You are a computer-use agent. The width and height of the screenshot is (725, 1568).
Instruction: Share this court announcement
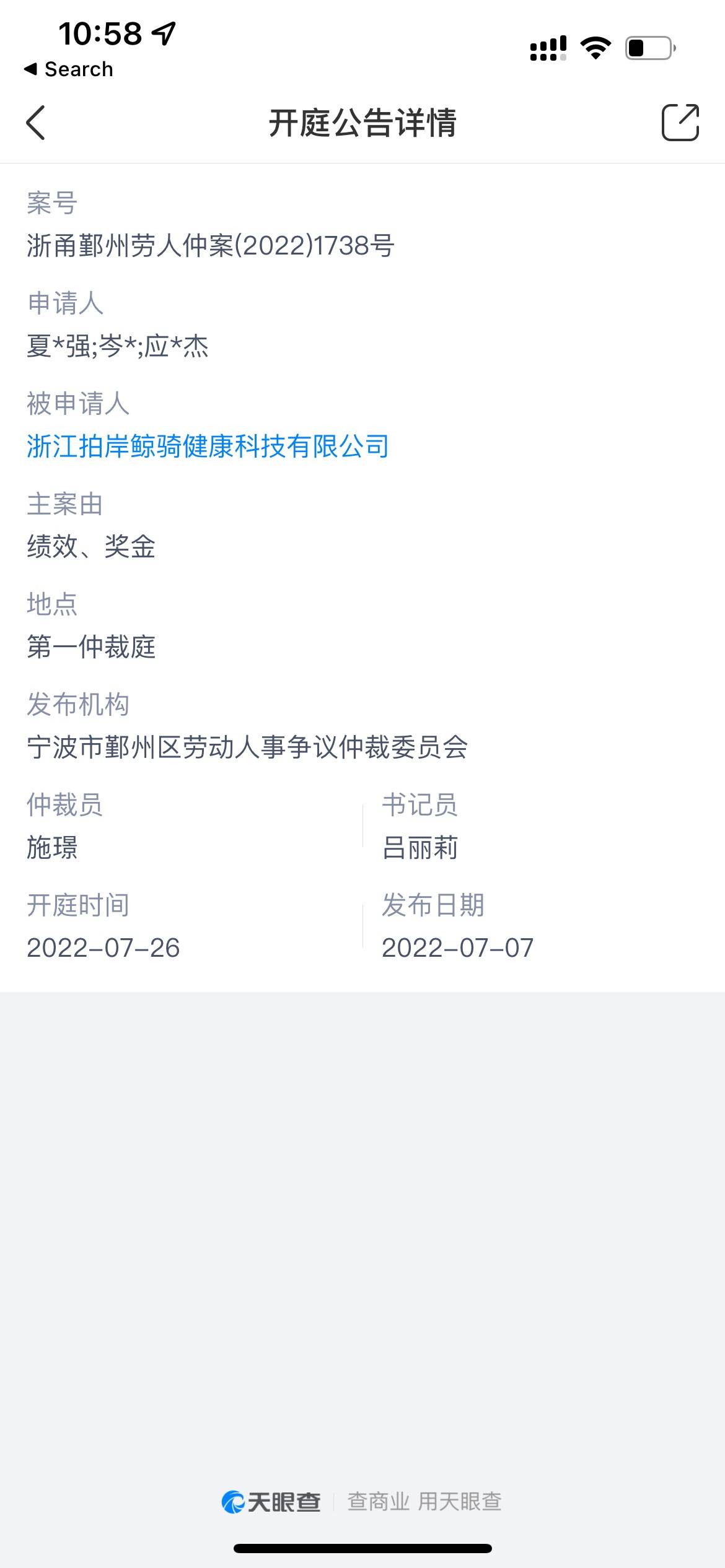[680, 122]
